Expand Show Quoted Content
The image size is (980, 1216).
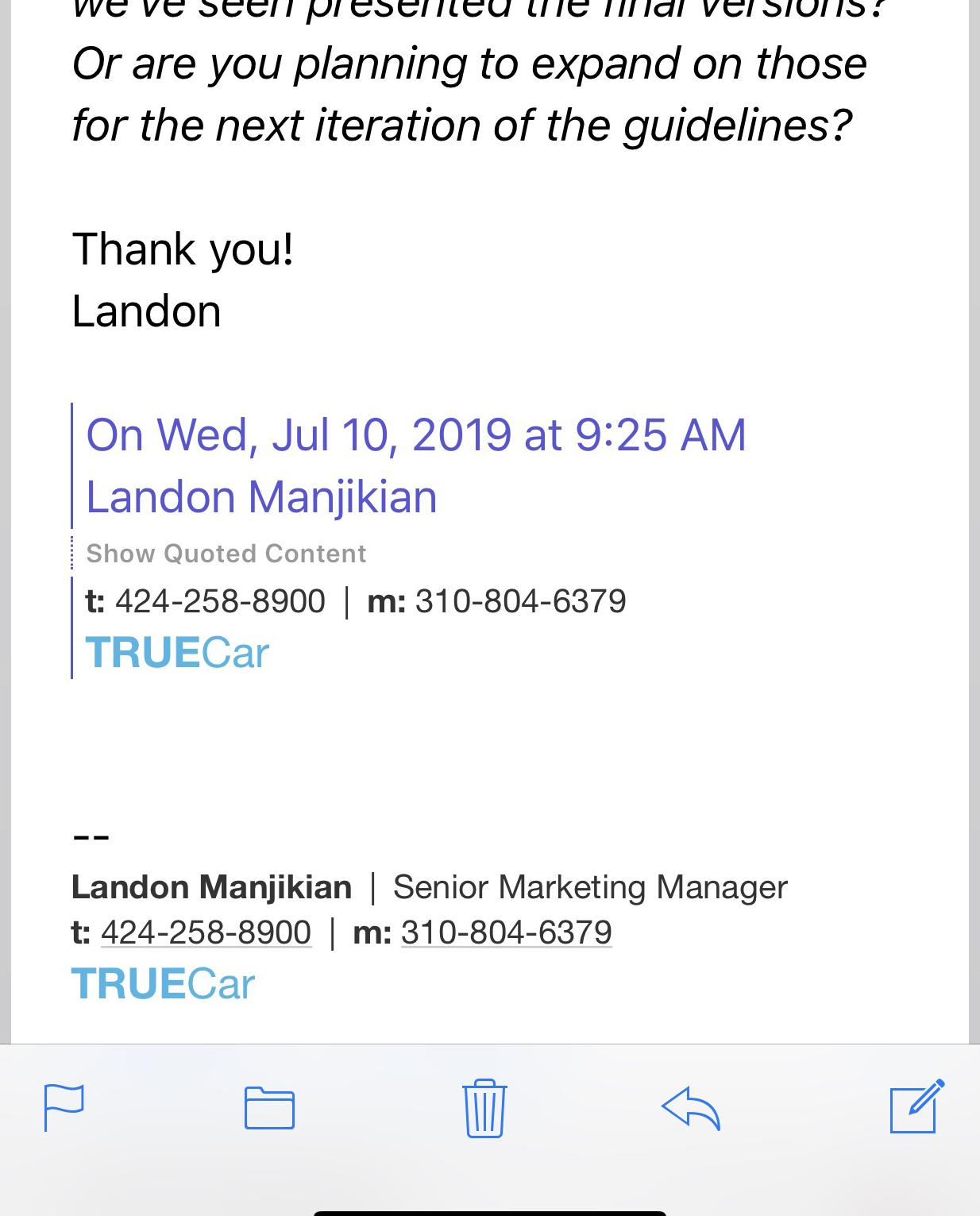pyautogui.click(x=226, y=554)
